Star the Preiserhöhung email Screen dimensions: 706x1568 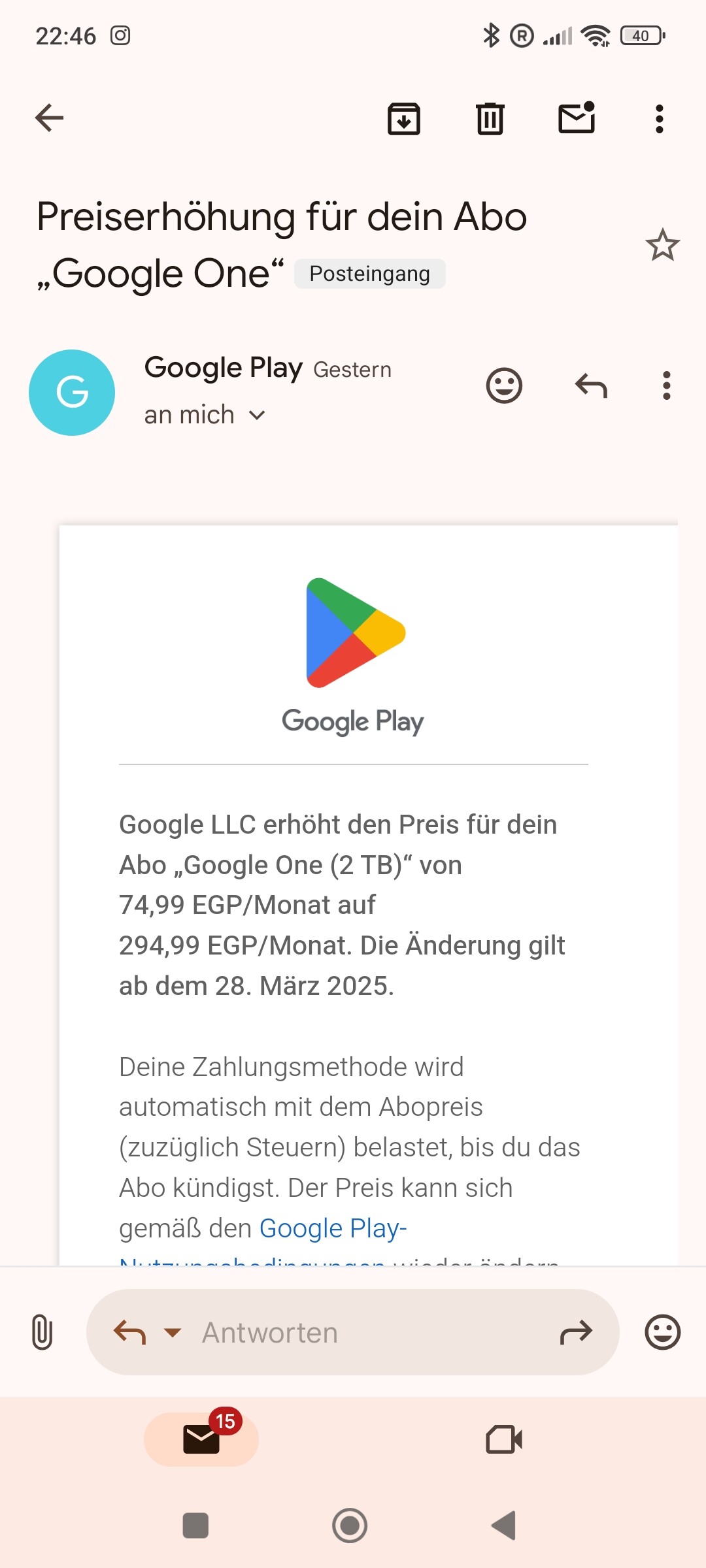[662, 245]
